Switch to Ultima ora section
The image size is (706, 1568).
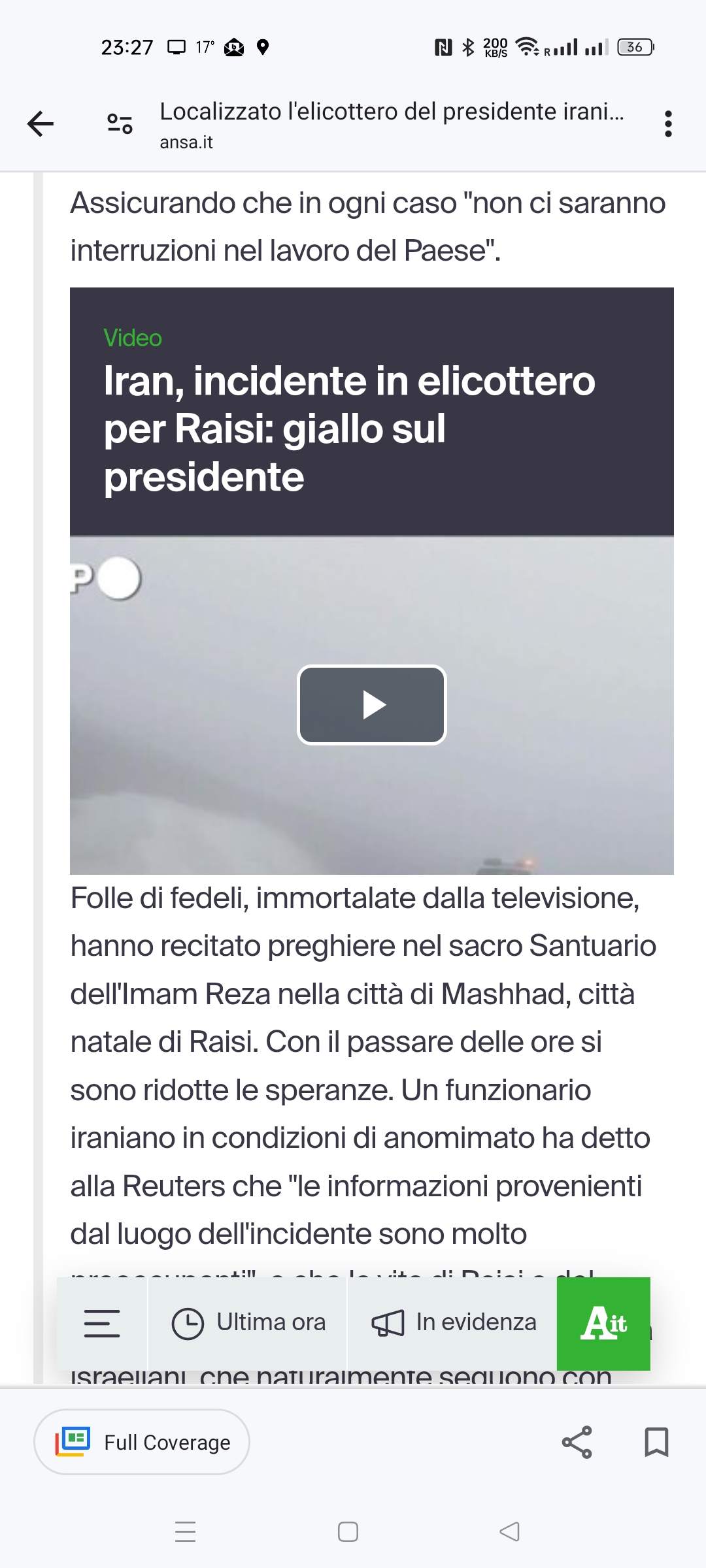click(248, 1324)
